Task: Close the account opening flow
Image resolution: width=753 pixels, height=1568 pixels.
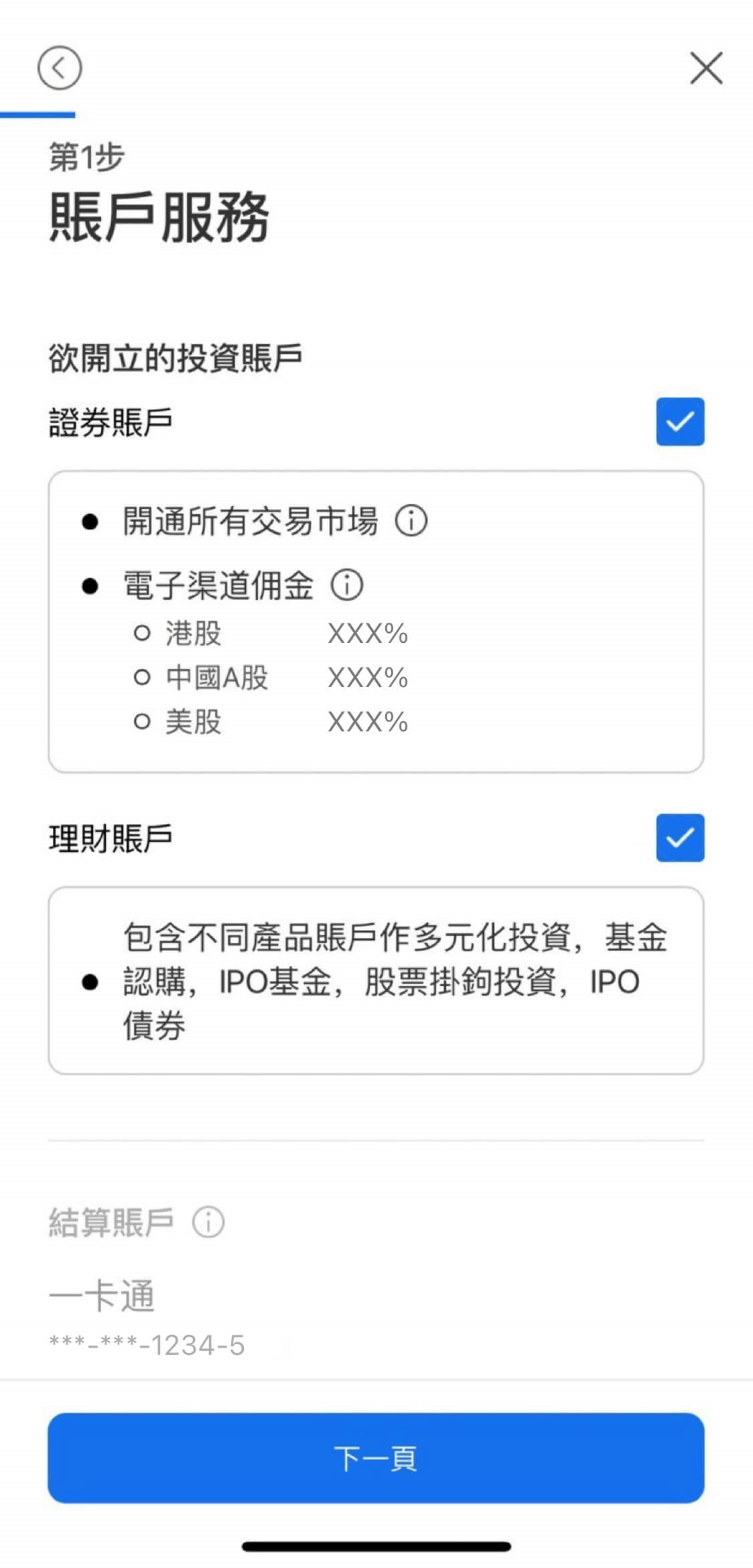Action: [x=706, y=68]
